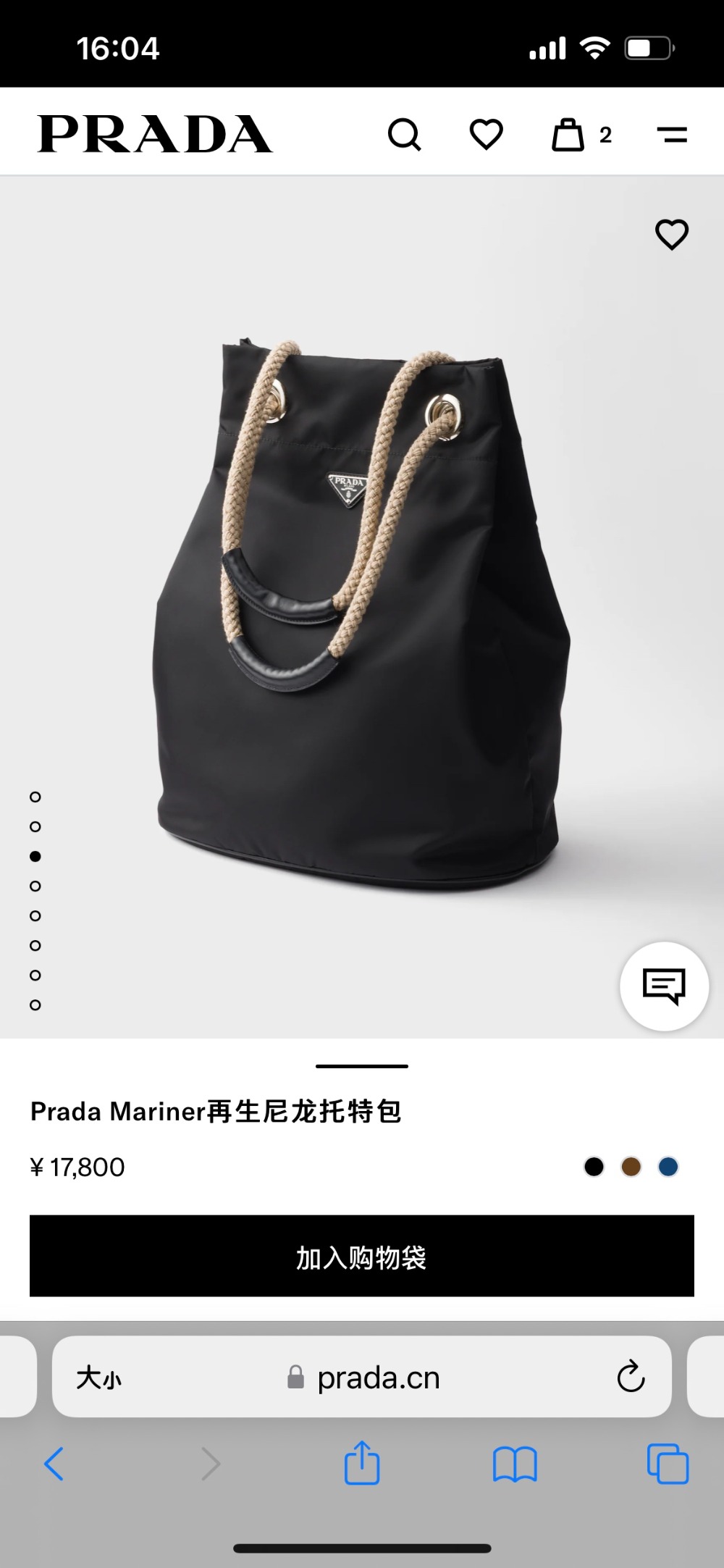
Task: Reload the prada.cn page
Action: tap(631, 1377)
